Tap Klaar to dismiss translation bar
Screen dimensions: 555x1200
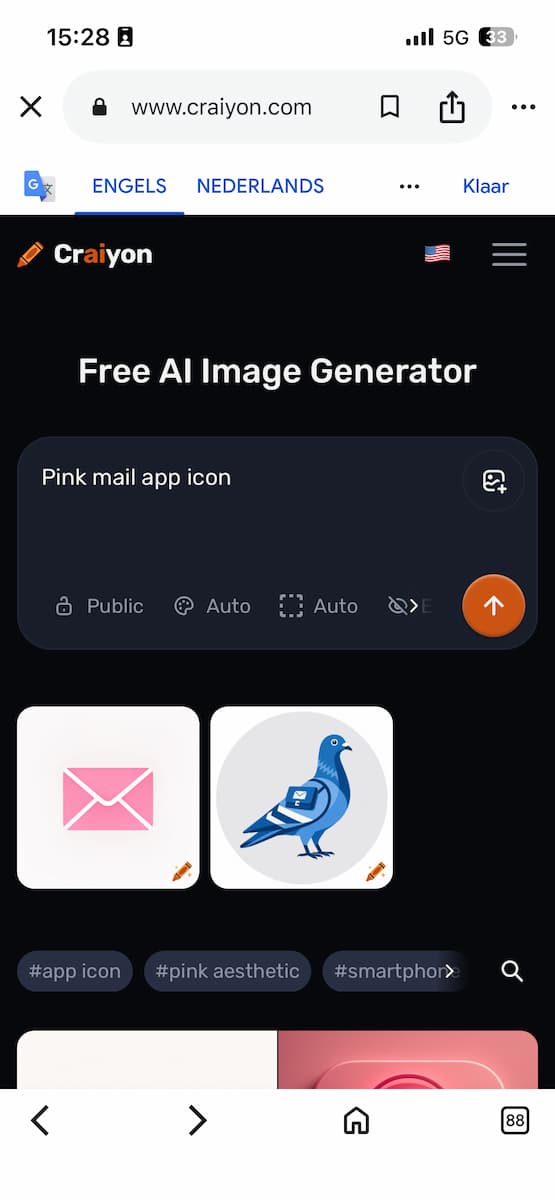[486, 186]
